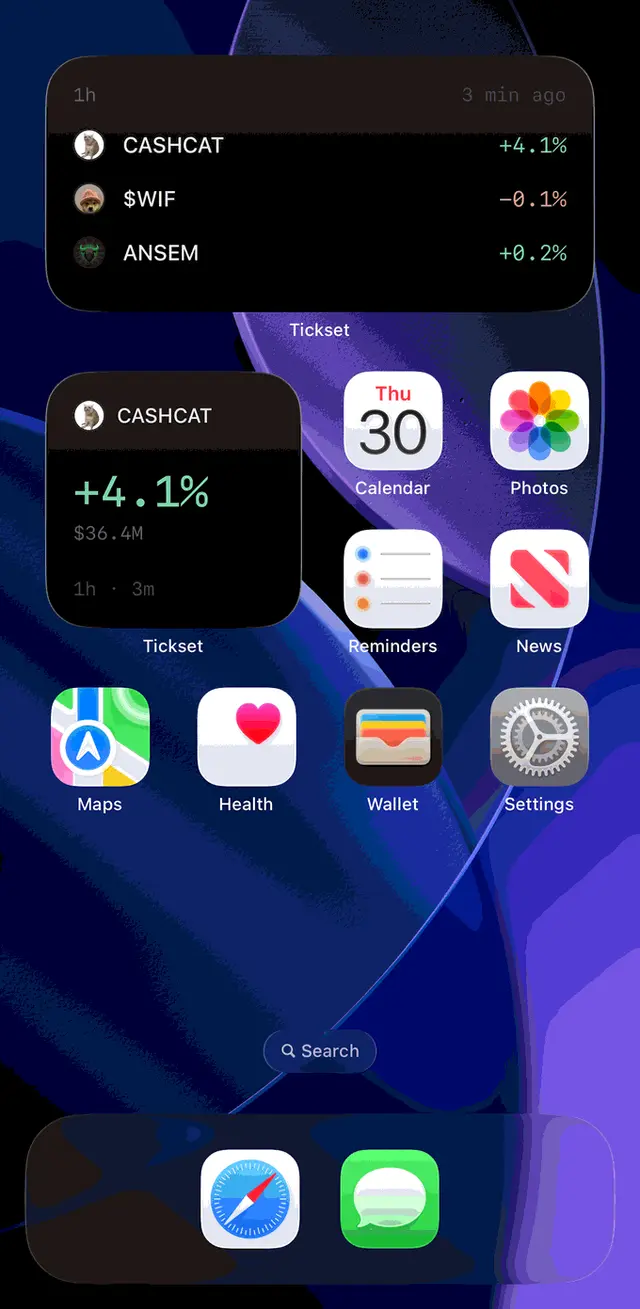Image resolution: width=640 pixels, height=1309 pixels.
Task: Select the ANSEM row in Tickset widget
Action: coord(320,253)
